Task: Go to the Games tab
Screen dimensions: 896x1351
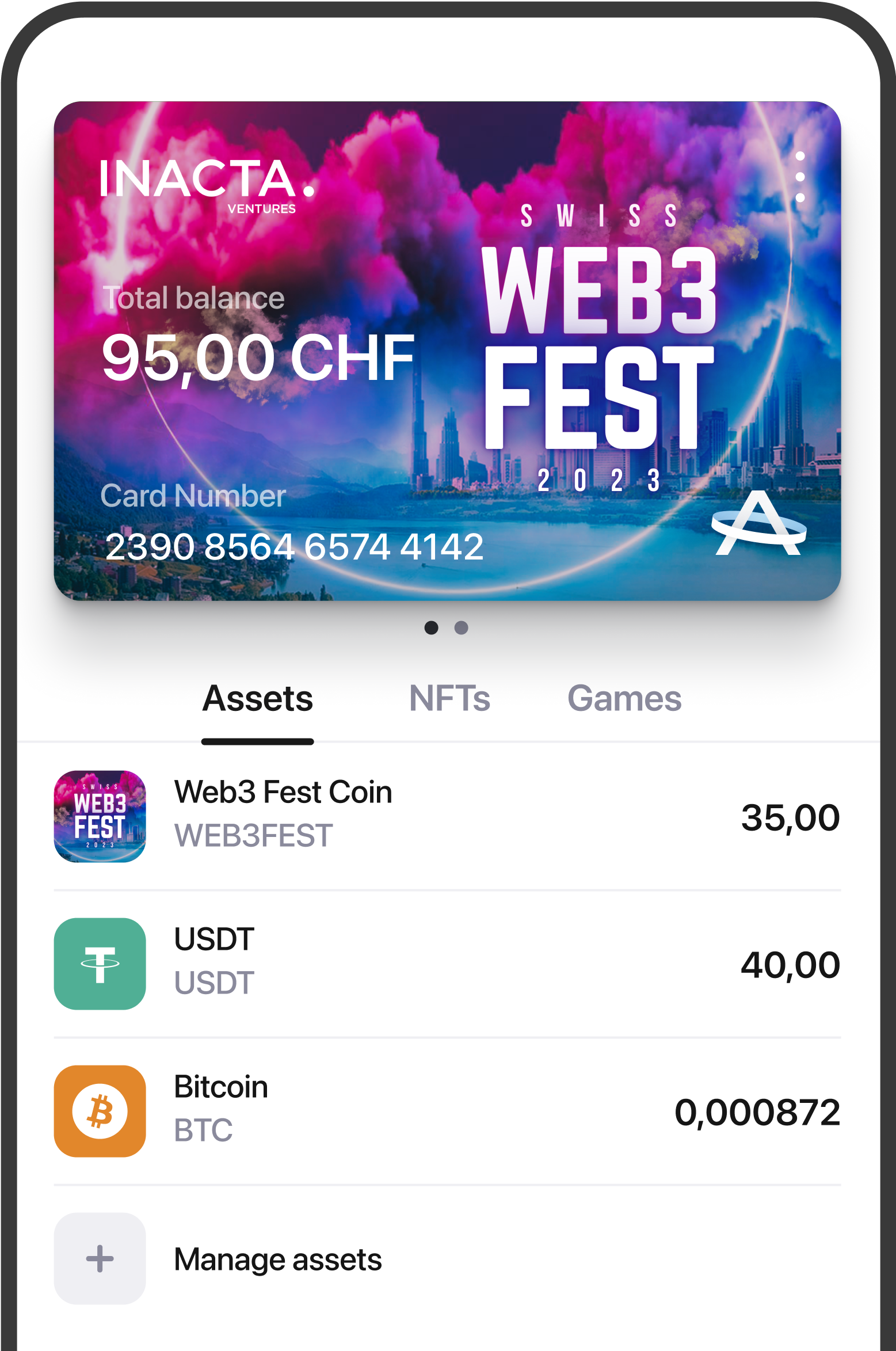Action: [x=624, y=699]
